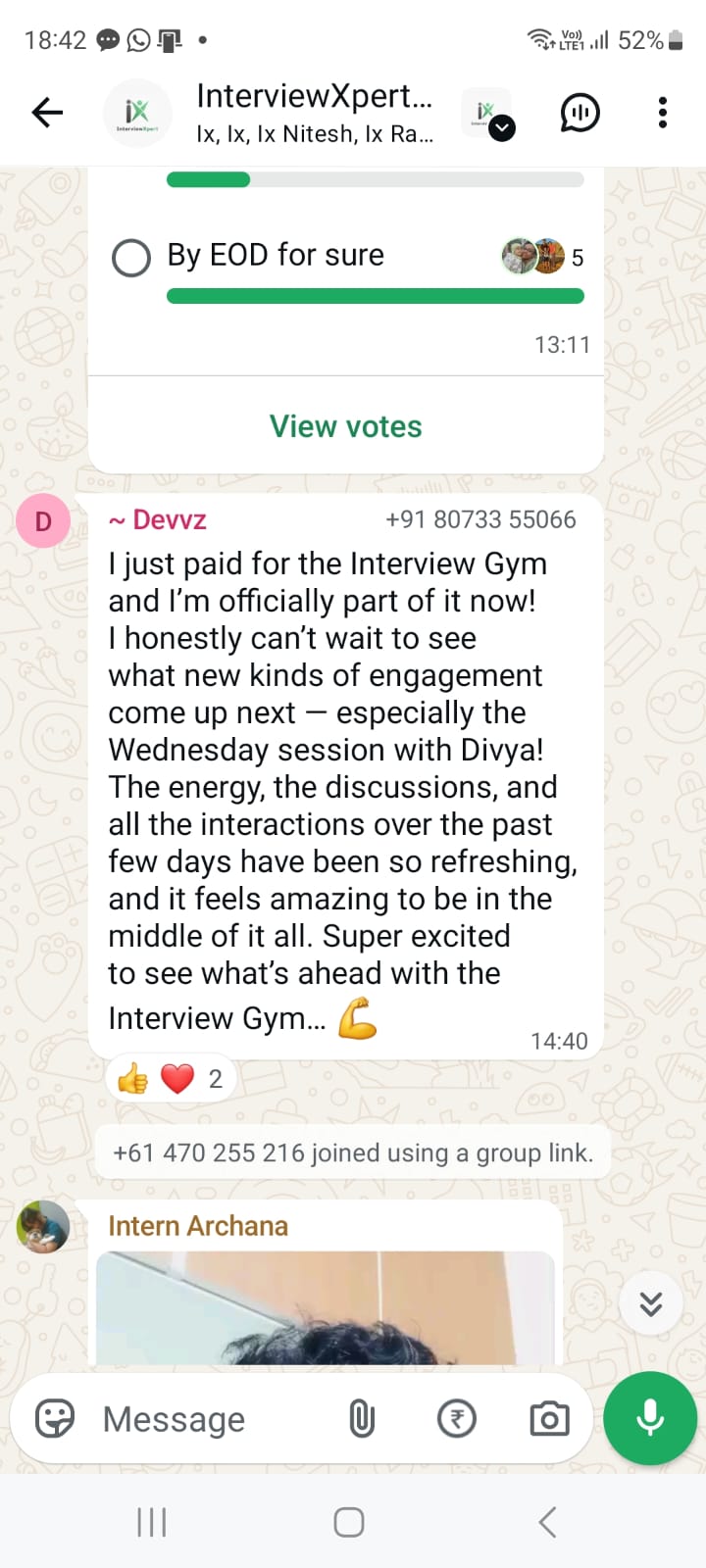Open InterviewXpert group info
The image size is (706, 1568).
[x=314, y=113]
